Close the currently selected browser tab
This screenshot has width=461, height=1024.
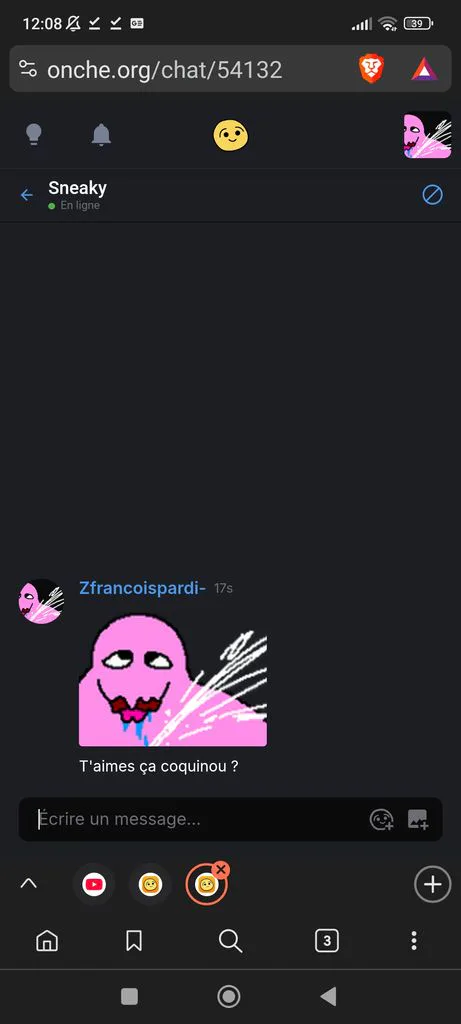tap(221, 869)
